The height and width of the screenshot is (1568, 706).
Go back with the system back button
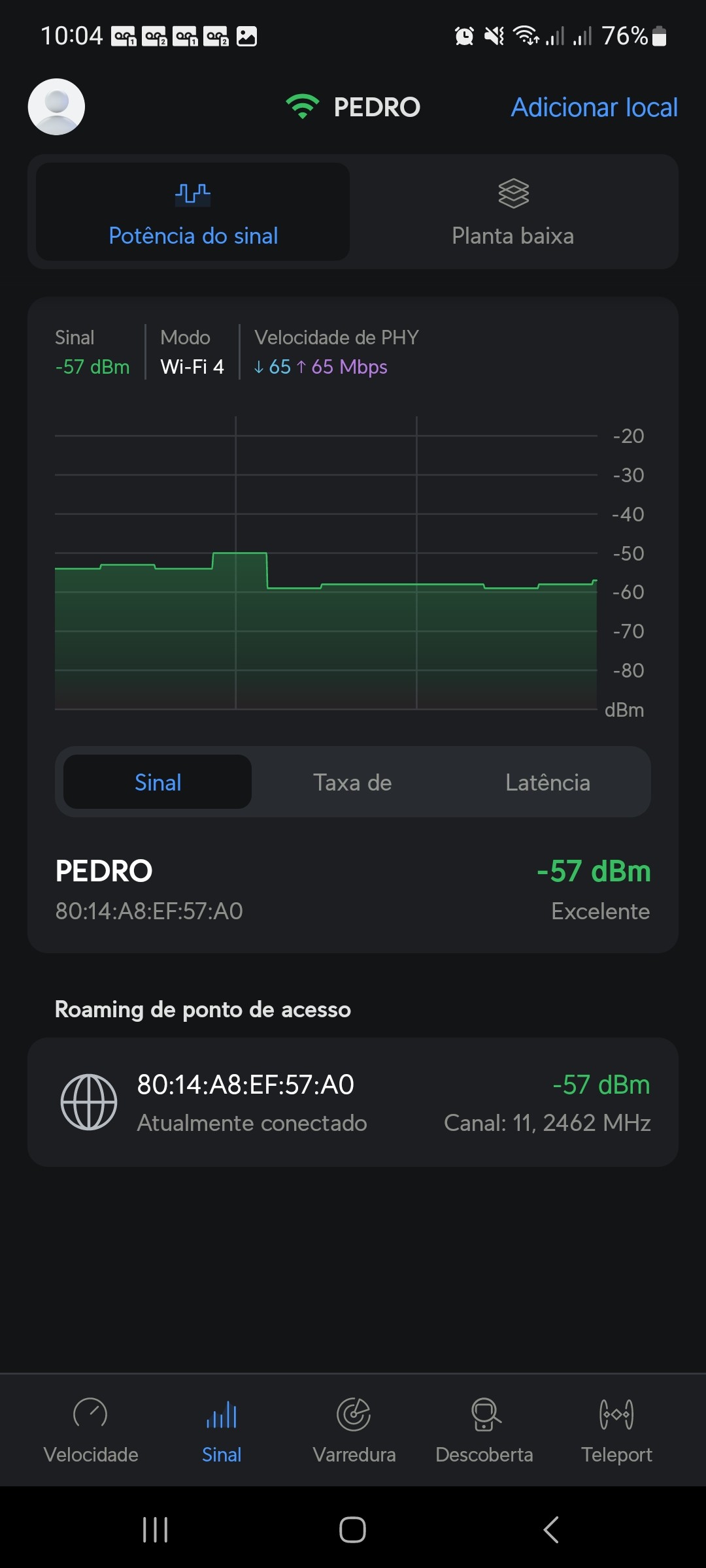(x=551, y=1529)
